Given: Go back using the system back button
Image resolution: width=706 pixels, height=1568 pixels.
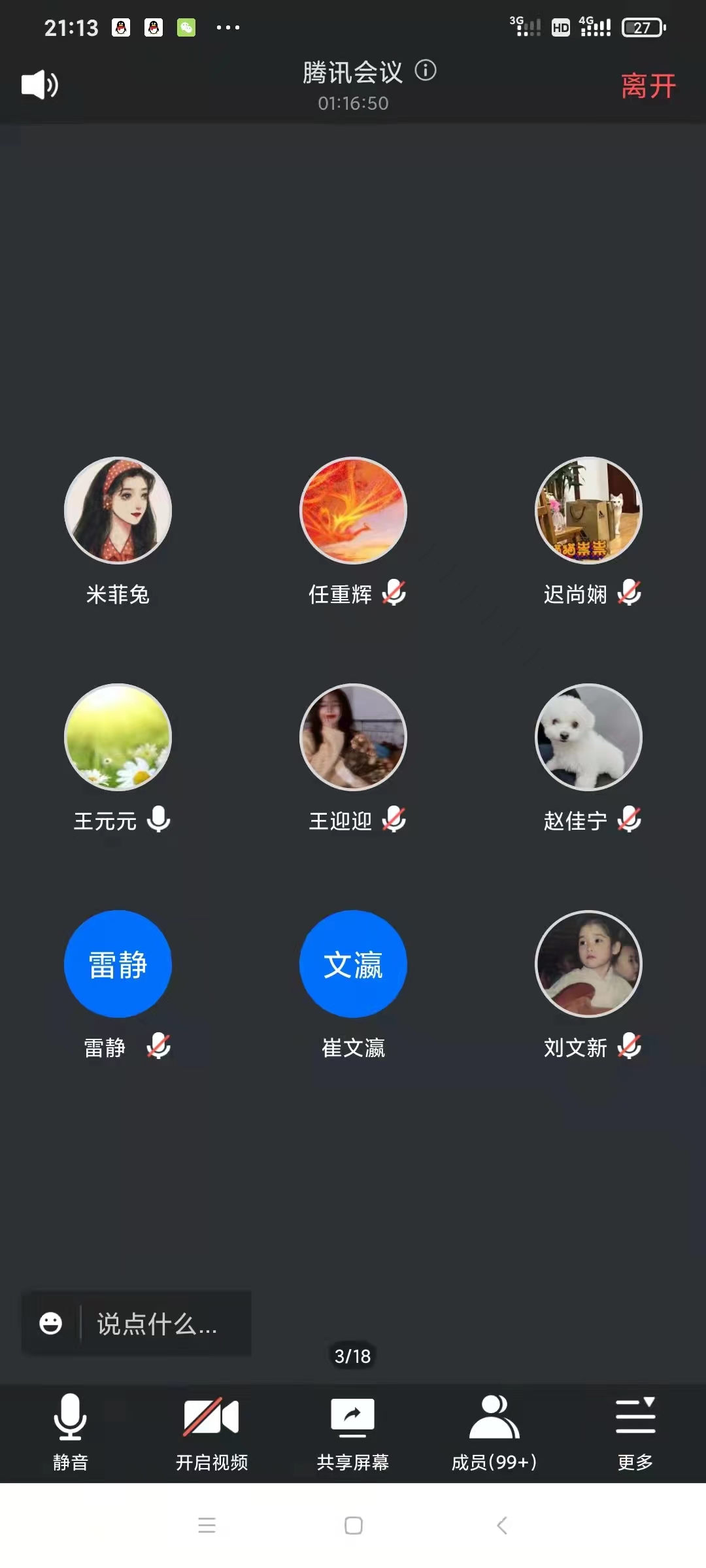Looking at the screenshot, I should [501, 1526].
